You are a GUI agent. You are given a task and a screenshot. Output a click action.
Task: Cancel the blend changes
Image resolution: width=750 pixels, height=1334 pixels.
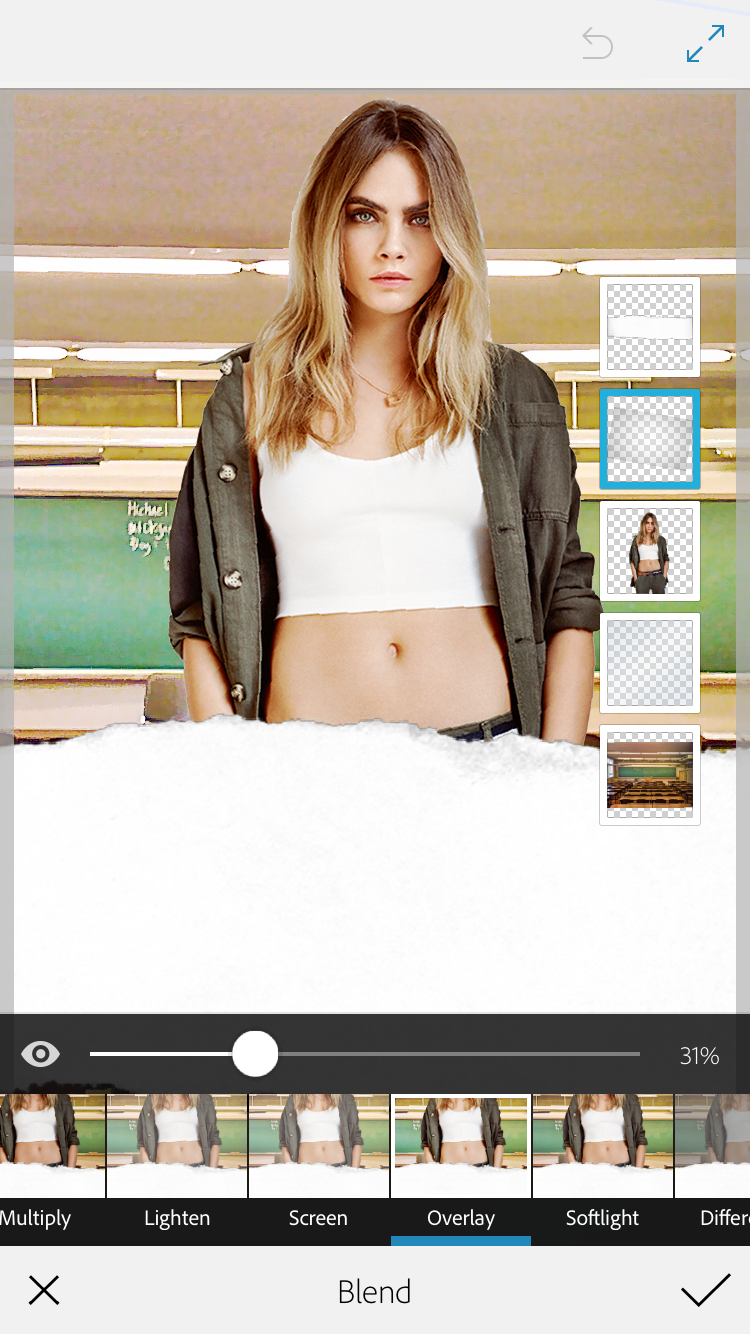click(44, 1291)
